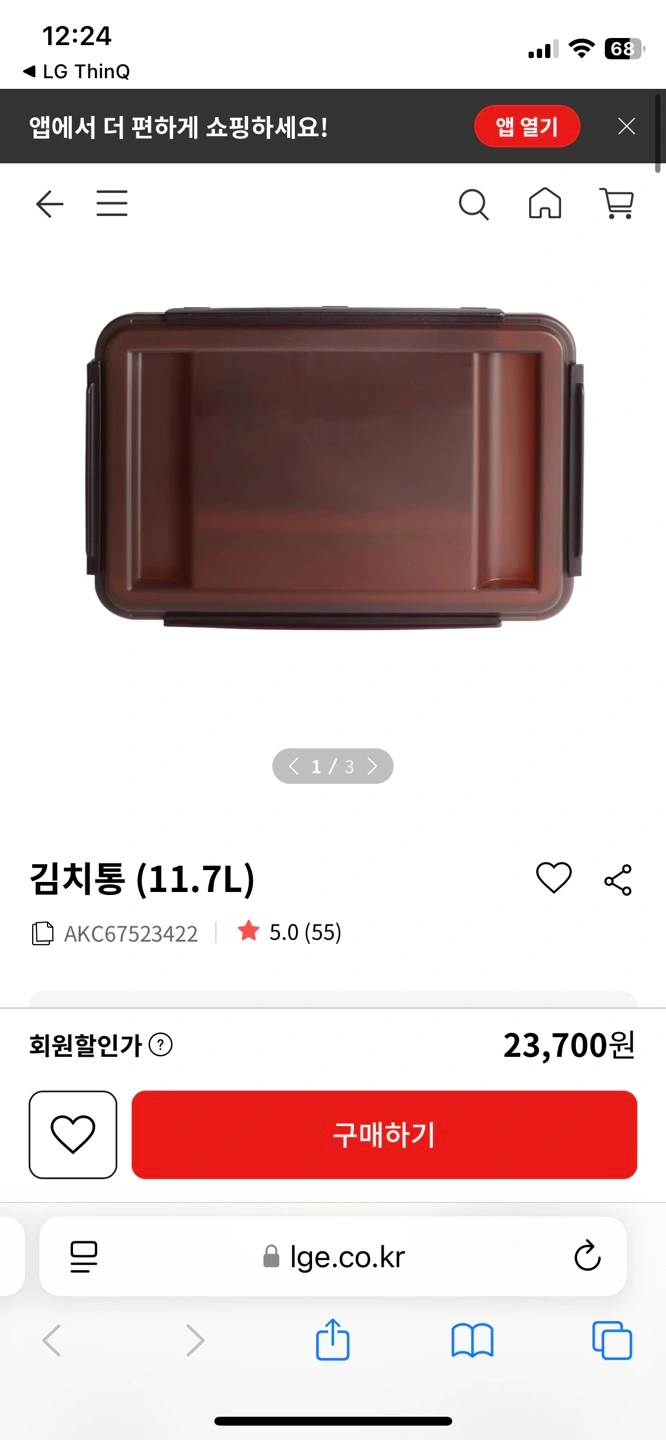Dismiss the app promotion banner
Viewport: 666px width, 1440px height.
(626, 126)
